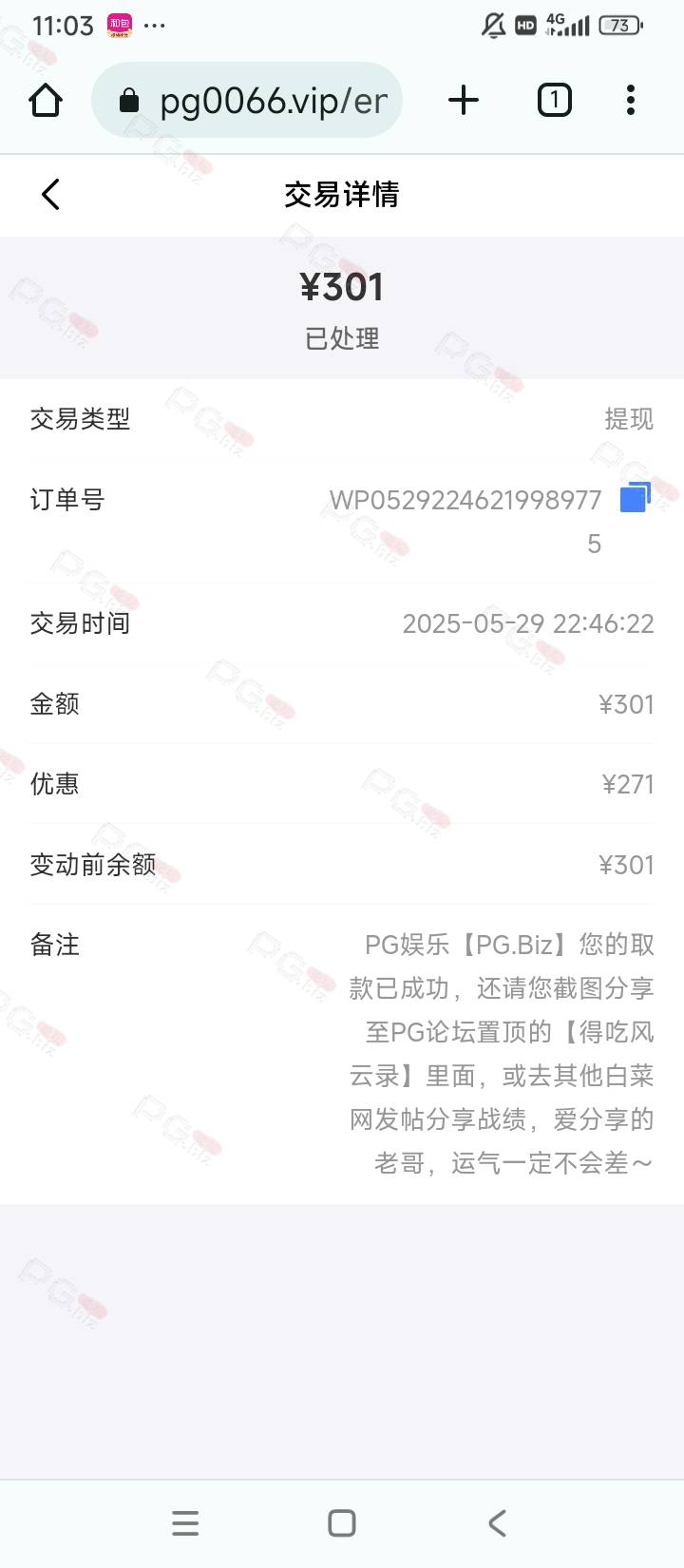The height and width of the screenshot is (1568, 684).
Task: Open the browser overflow menu
Action: (x=631, y=100)
